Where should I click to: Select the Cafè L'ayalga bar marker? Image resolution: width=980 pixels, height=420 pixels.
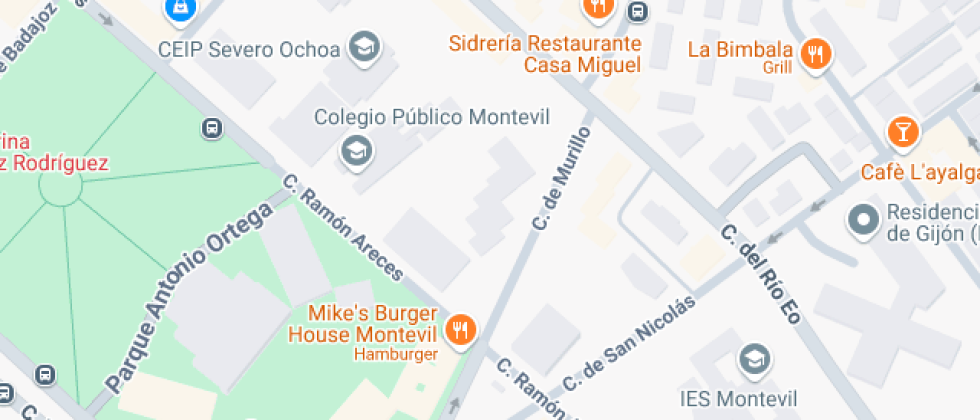(903, 131)
